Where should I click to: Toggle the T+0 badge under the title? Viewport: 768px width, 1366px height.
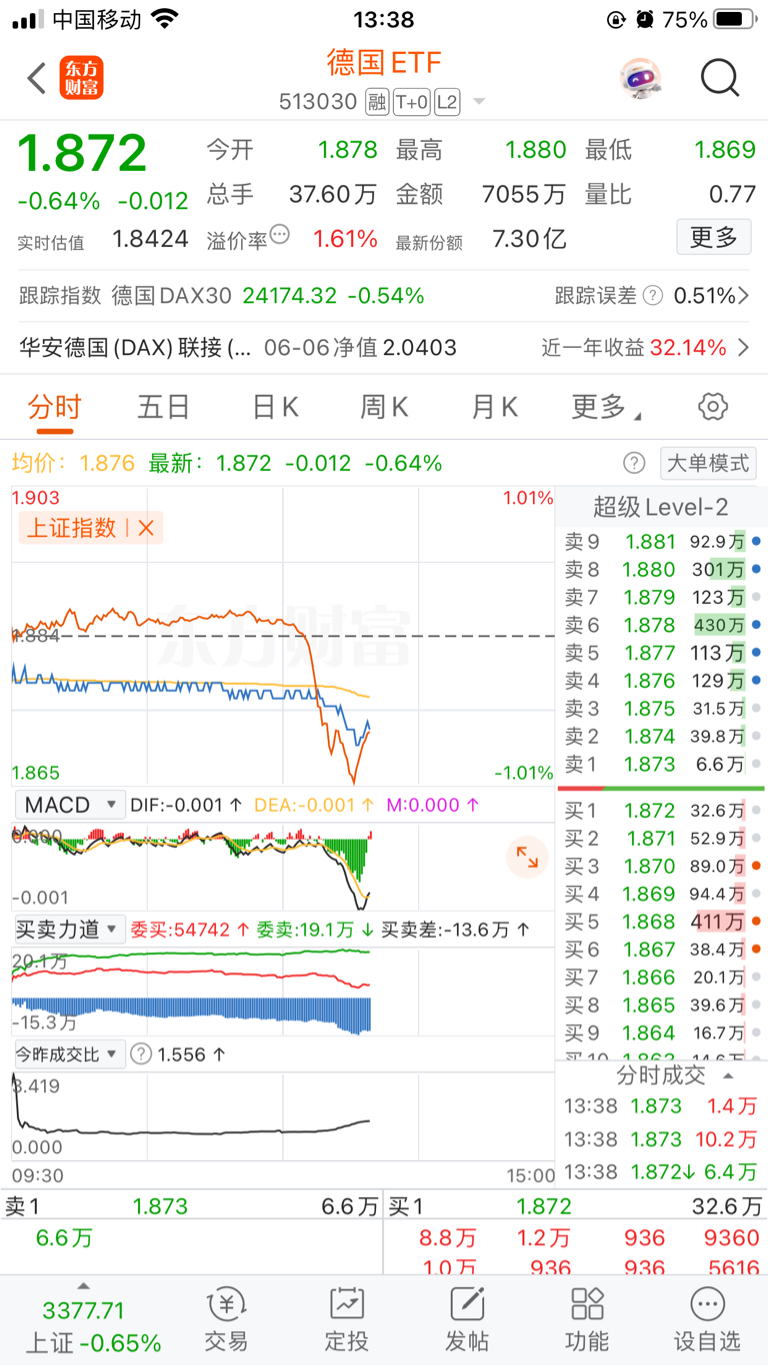click(413, 102)
